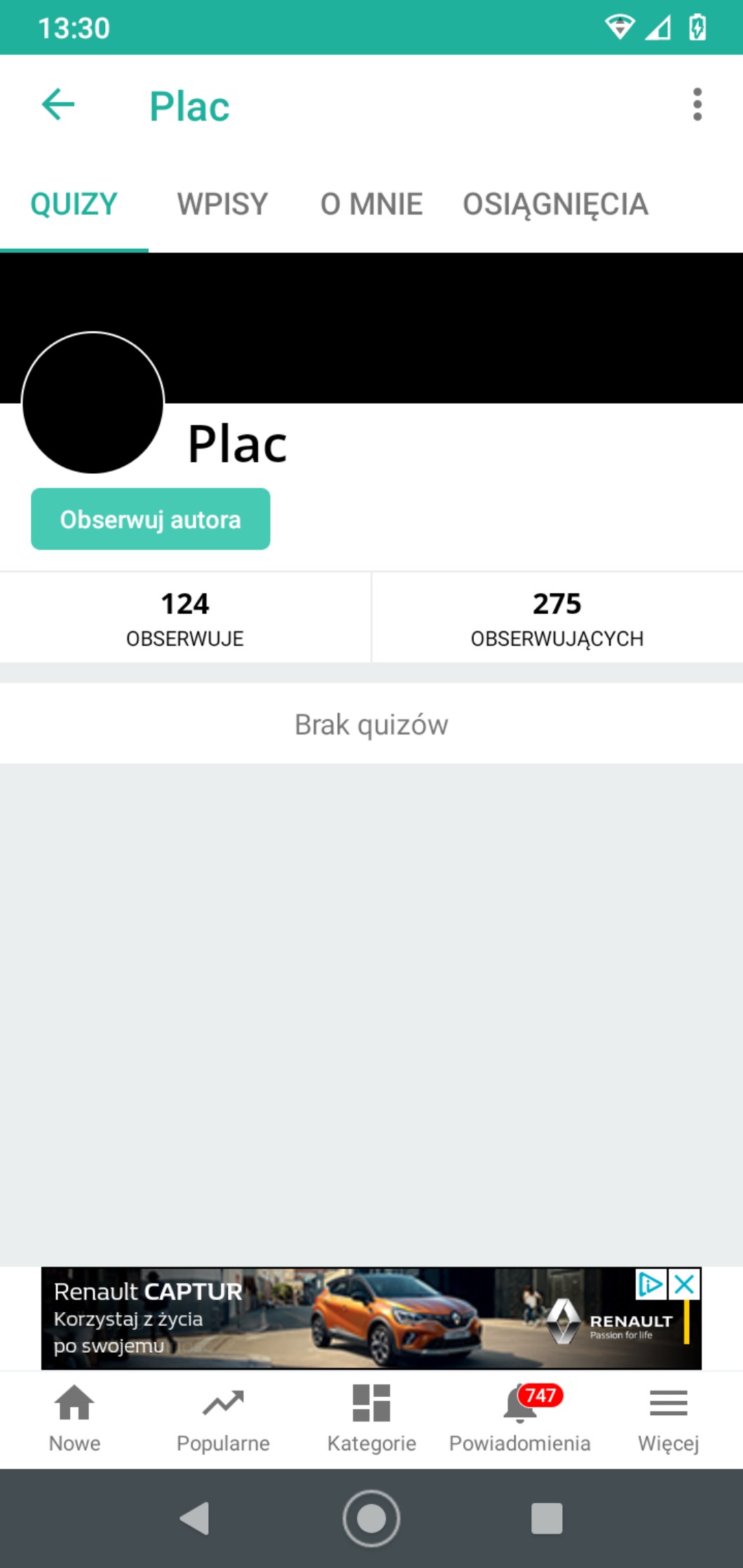This screenshot has width=743, height=1568.
Task: Close the Renault Captur ad
Action: (x=685, y=1284)
